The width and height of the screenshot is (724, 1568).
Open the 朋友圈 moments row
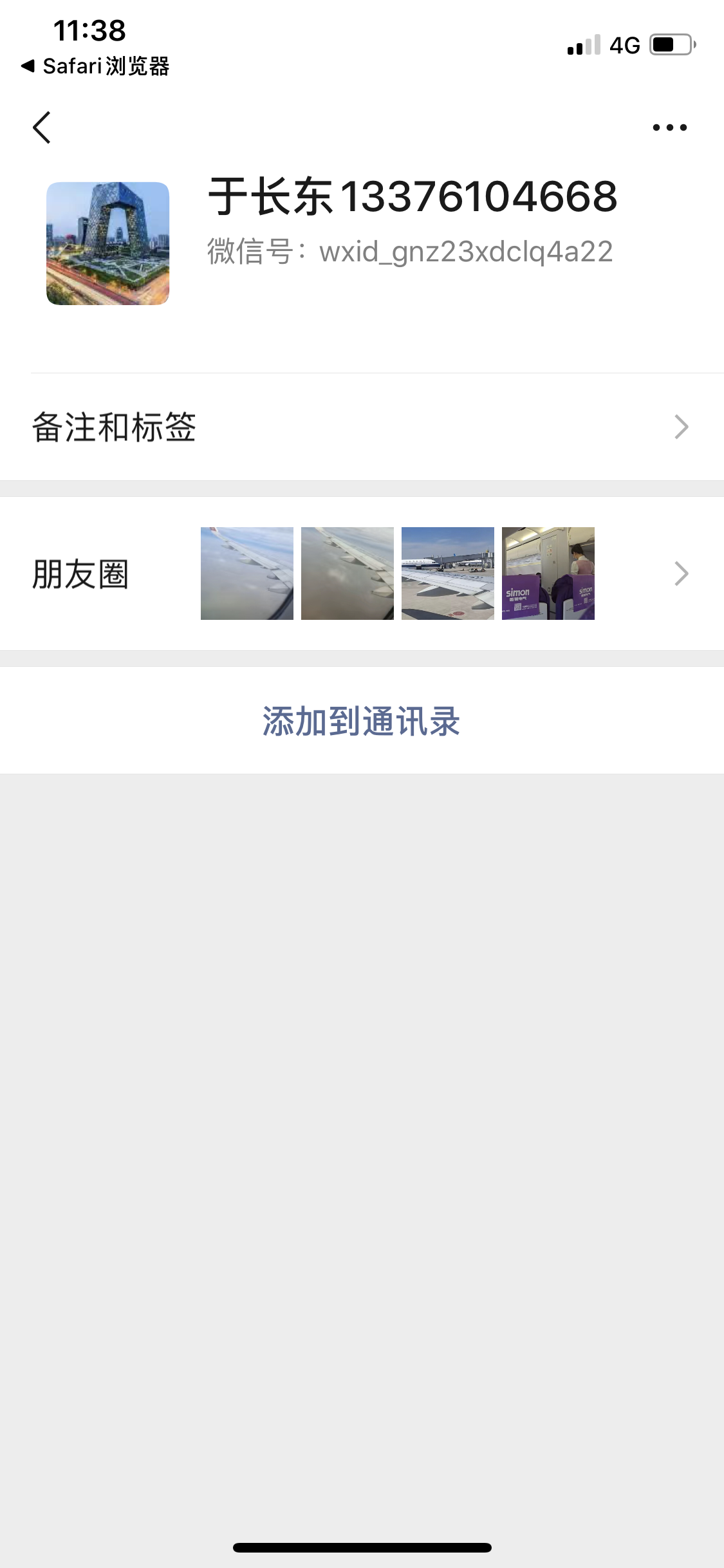pos(360,574)
